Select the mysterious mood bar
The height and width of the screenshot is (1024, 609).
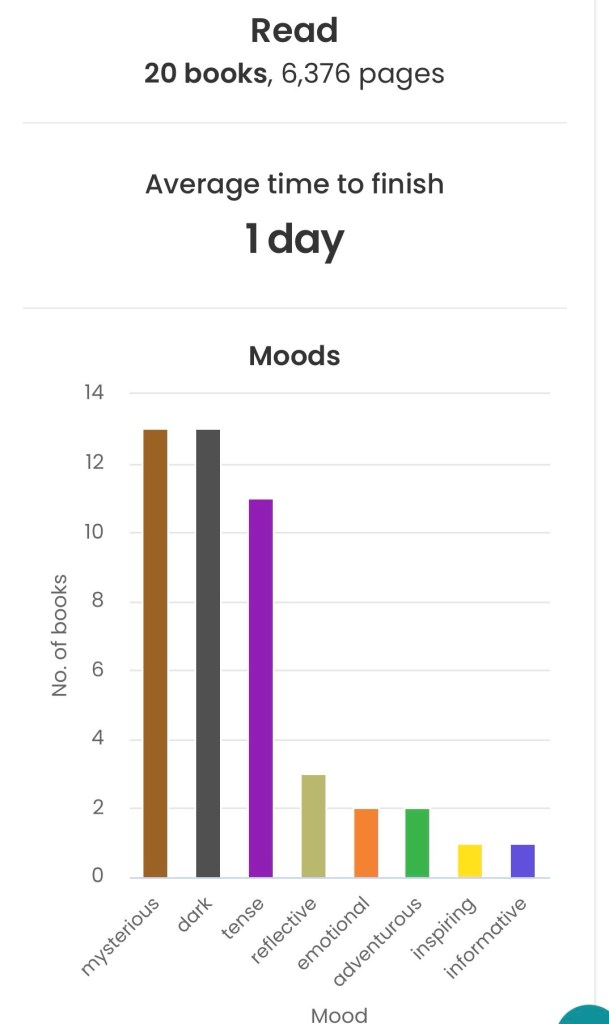(155, 653)
